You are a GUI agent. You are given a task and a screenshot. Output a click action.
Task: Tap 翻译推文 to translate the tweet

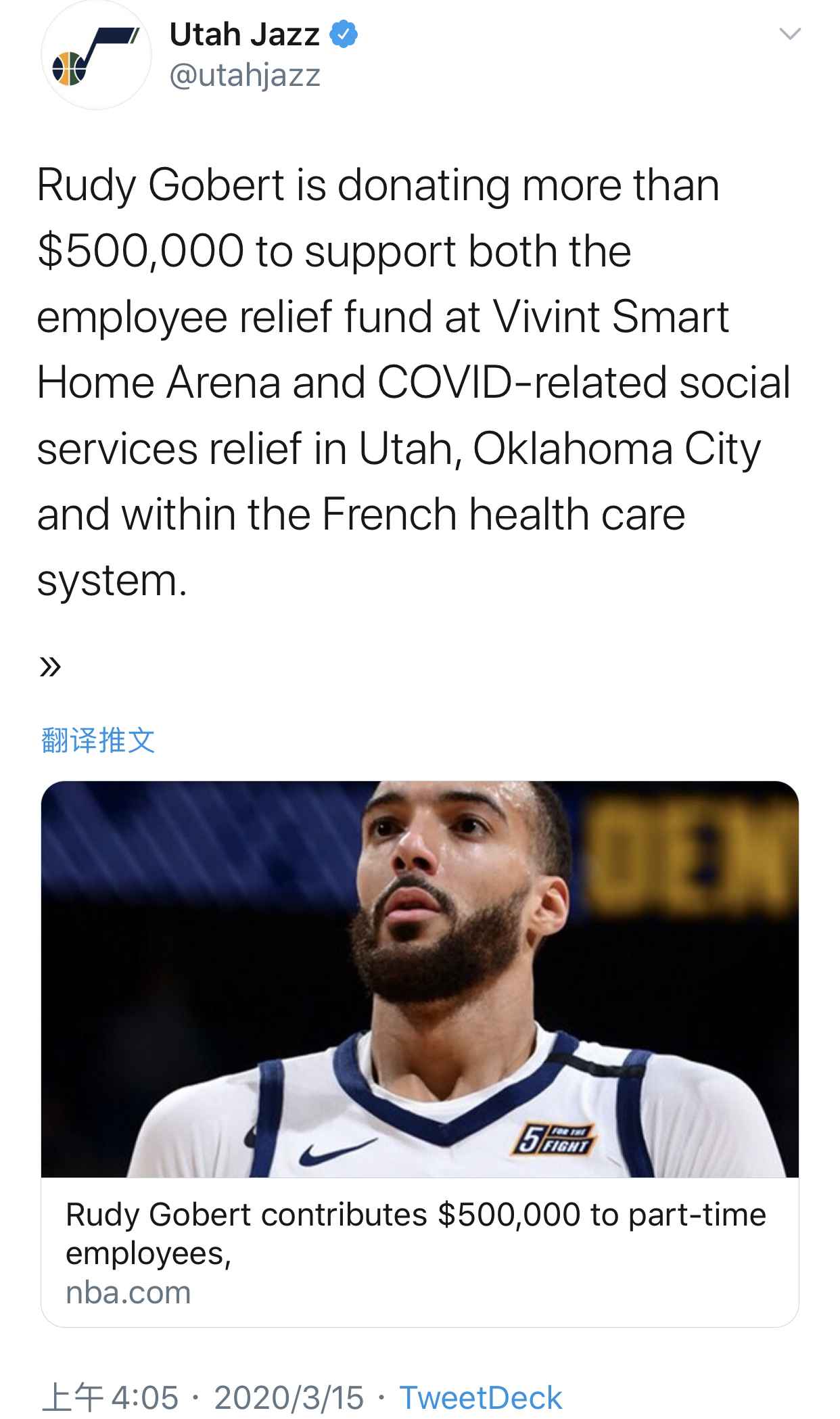[x=99, y=740]
